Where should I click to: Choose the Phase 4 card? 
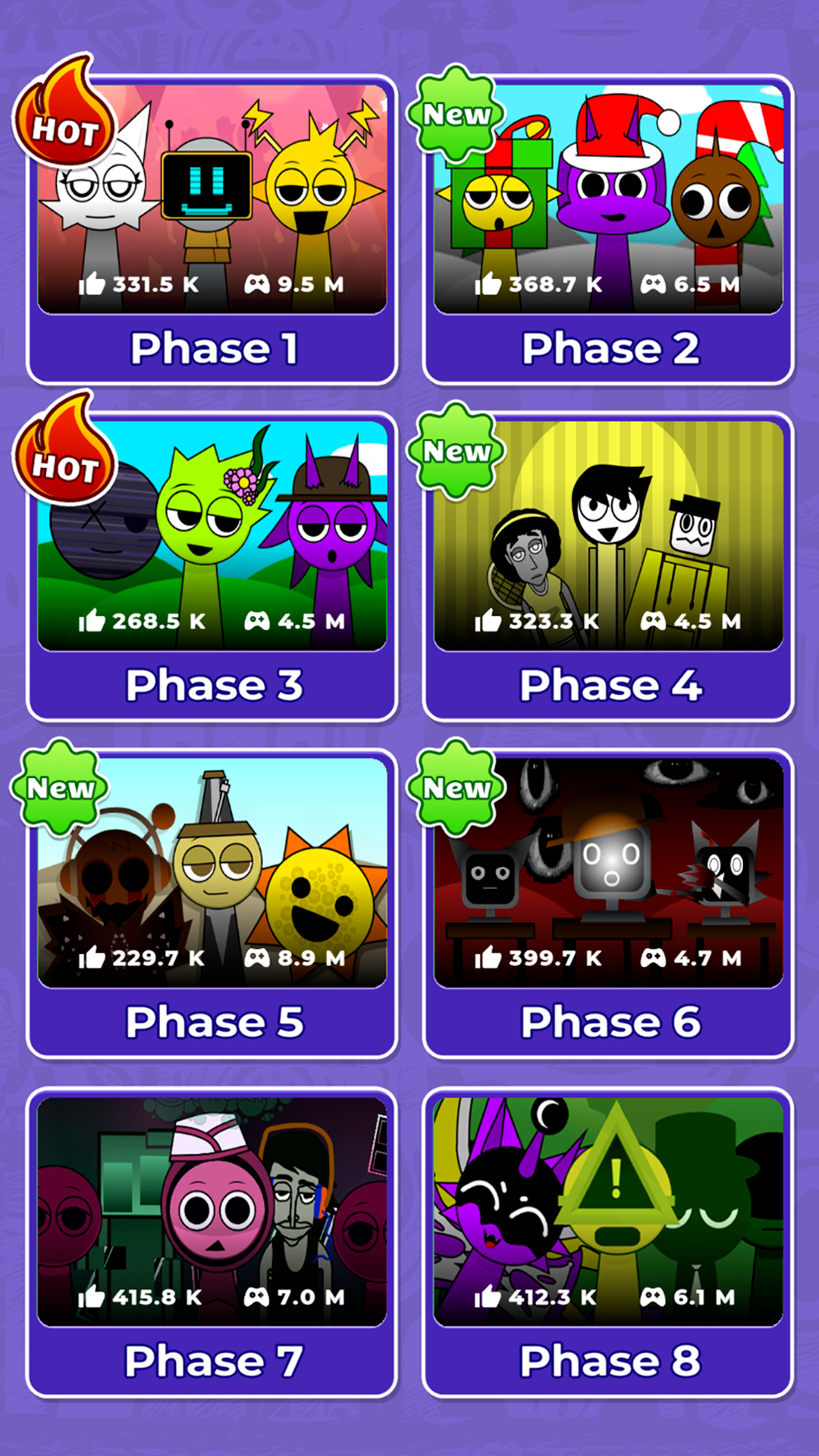pyautogui.click(x=608, y=566)
